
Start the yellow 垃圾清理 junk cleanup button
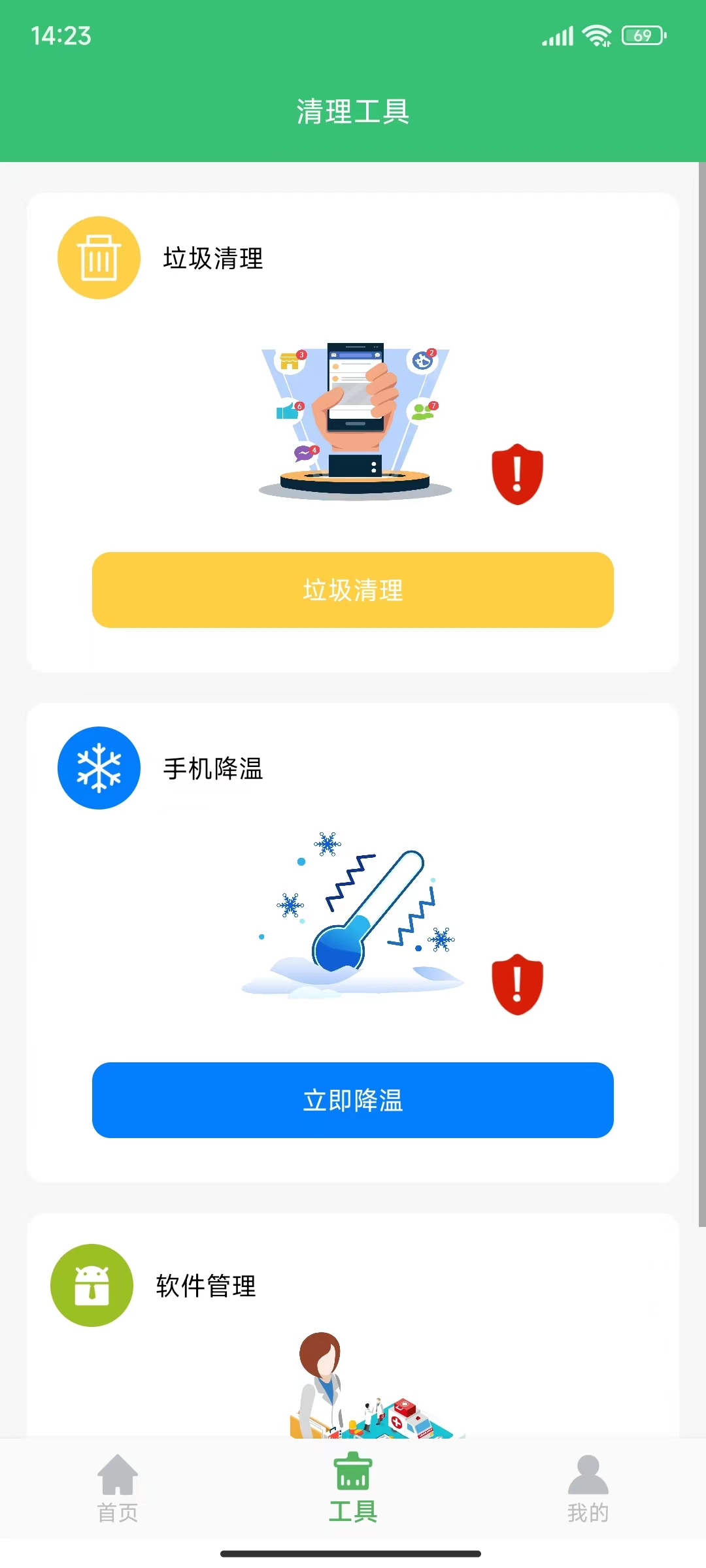coord(353,590)
